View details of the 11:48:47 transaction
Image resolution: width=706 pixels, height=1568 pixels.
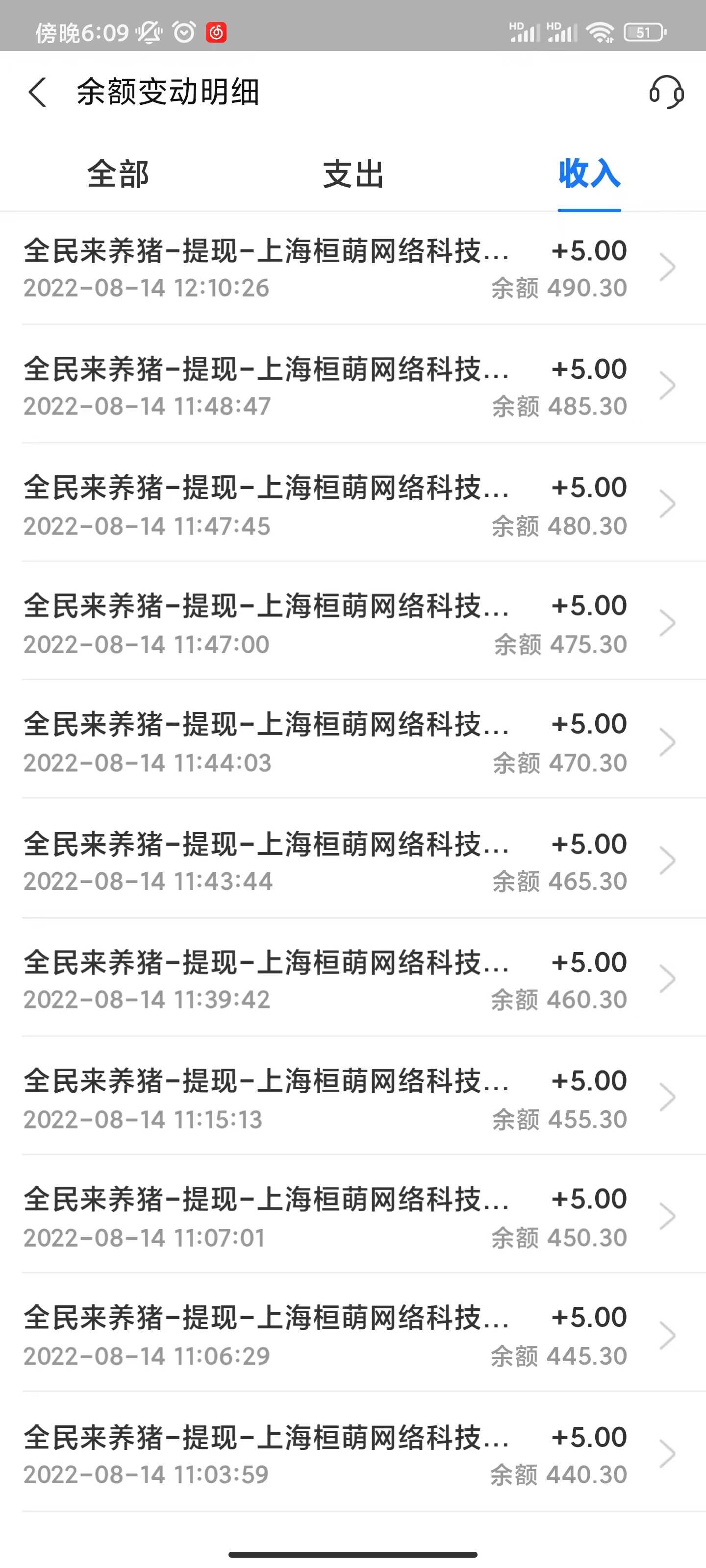click(353, 387)
